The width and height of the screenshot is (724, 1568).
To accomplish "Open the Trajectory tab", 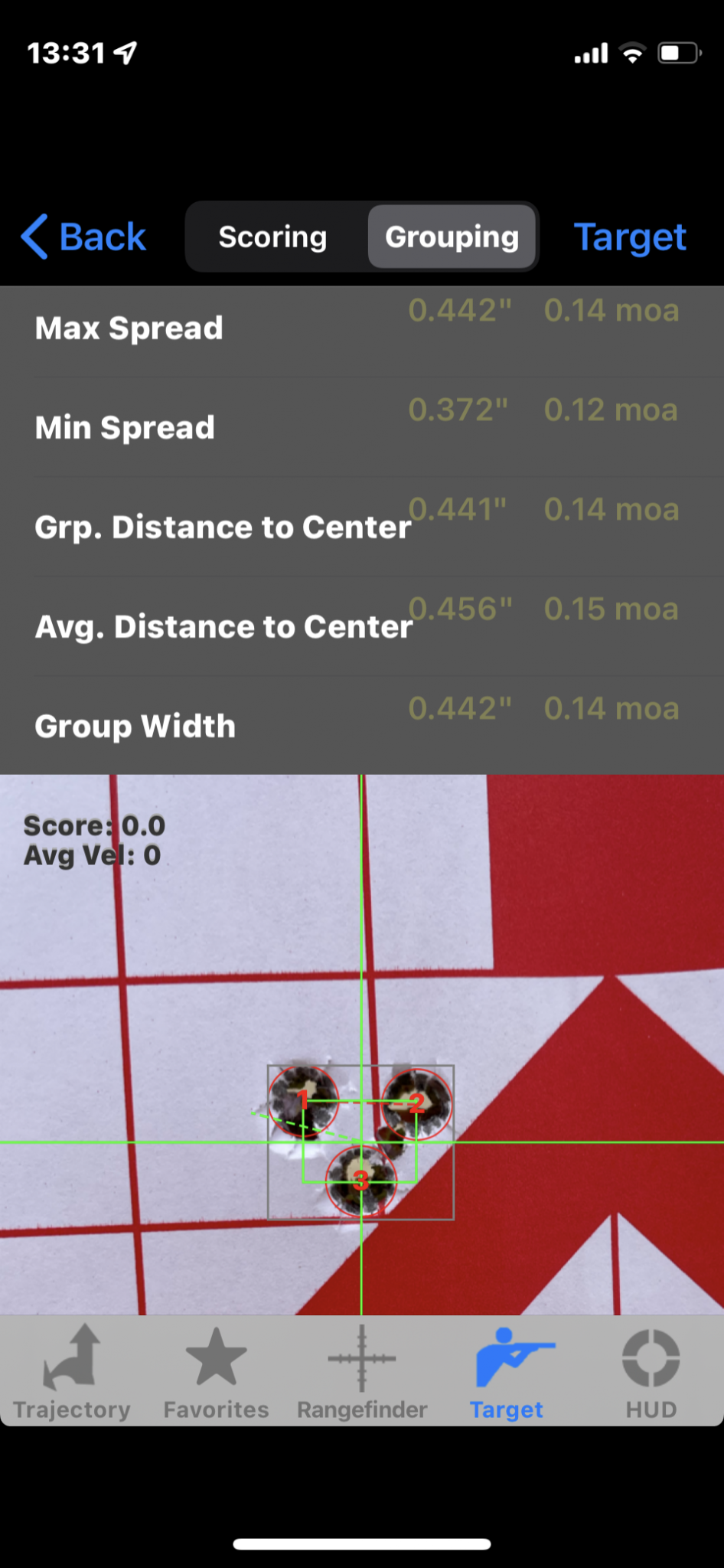I will [x=72, y=1372].
